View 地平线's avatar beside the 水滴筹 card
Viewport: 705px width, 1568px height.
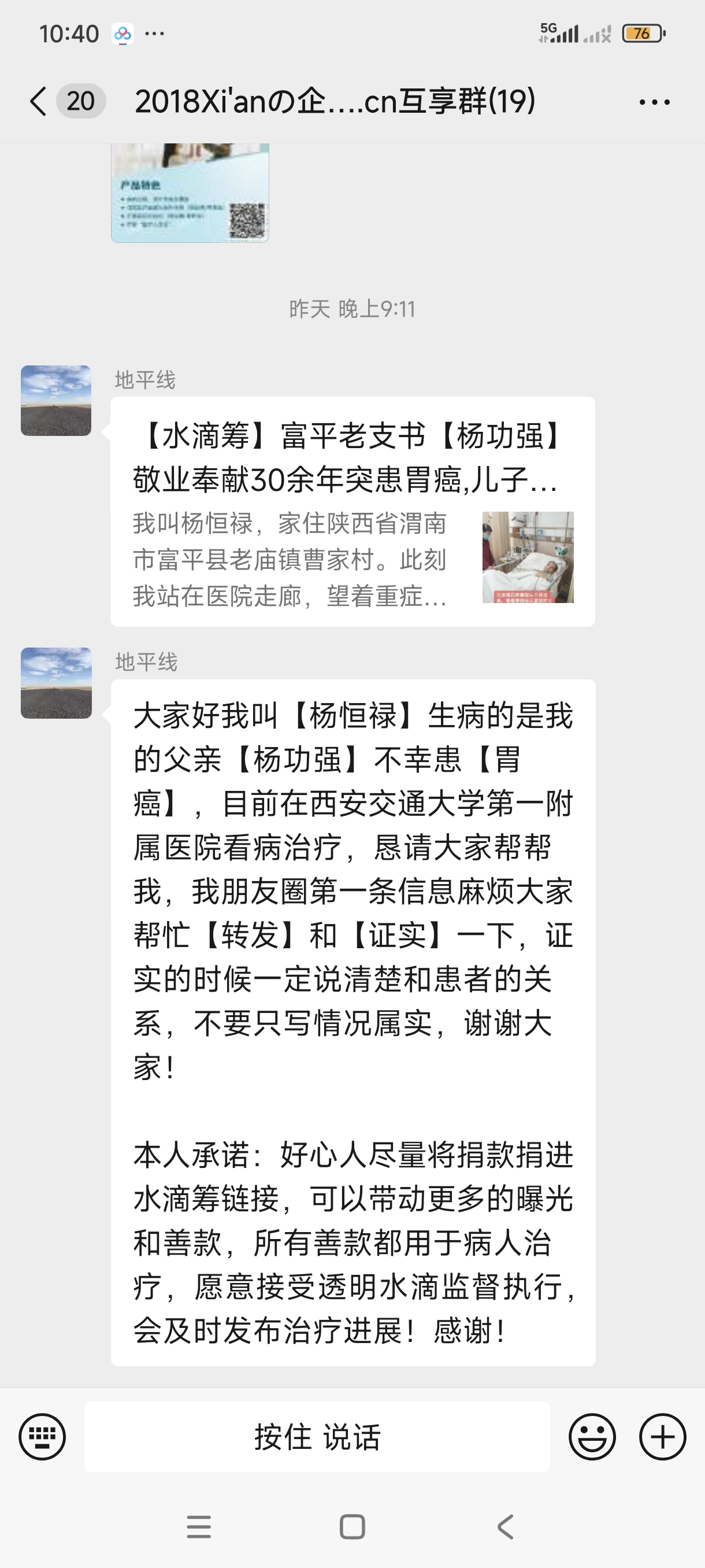point(56,401)
